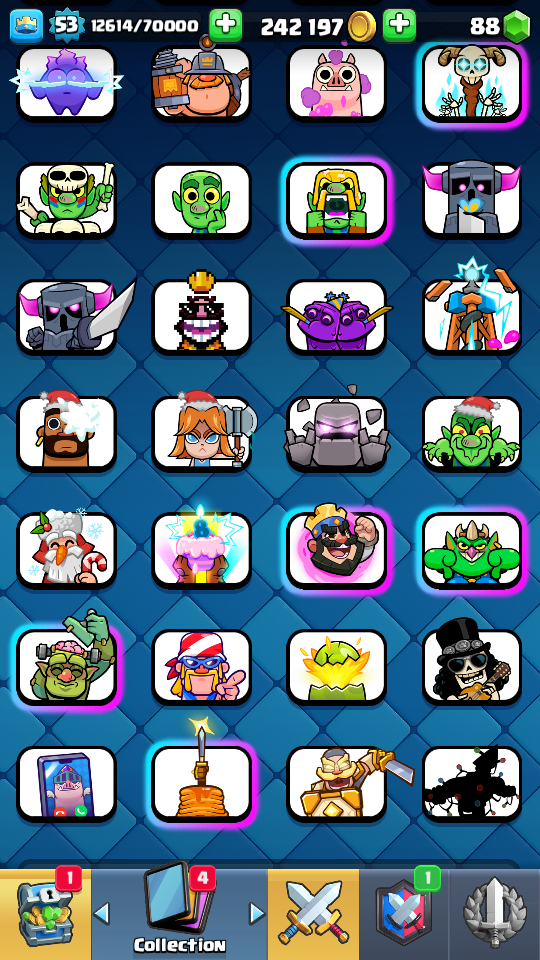This screenshot has height=960, width=540.
Task: Select the goblin chin-on-hand thinking emote
Action: coord(201,200)
